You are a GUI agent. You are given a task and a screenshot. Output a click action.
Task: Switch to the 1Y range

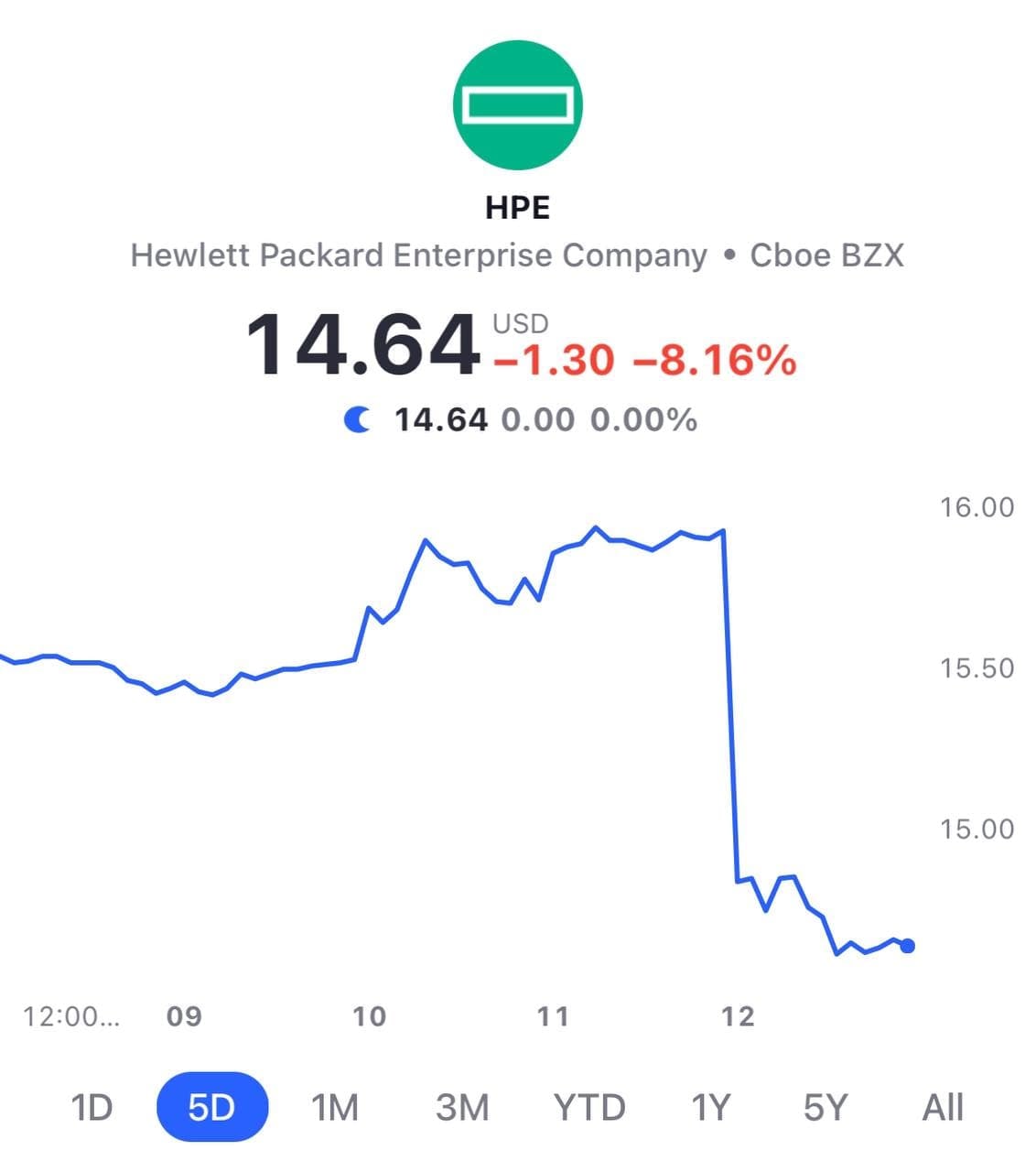pyautogui.click(x=710, y=1108)
